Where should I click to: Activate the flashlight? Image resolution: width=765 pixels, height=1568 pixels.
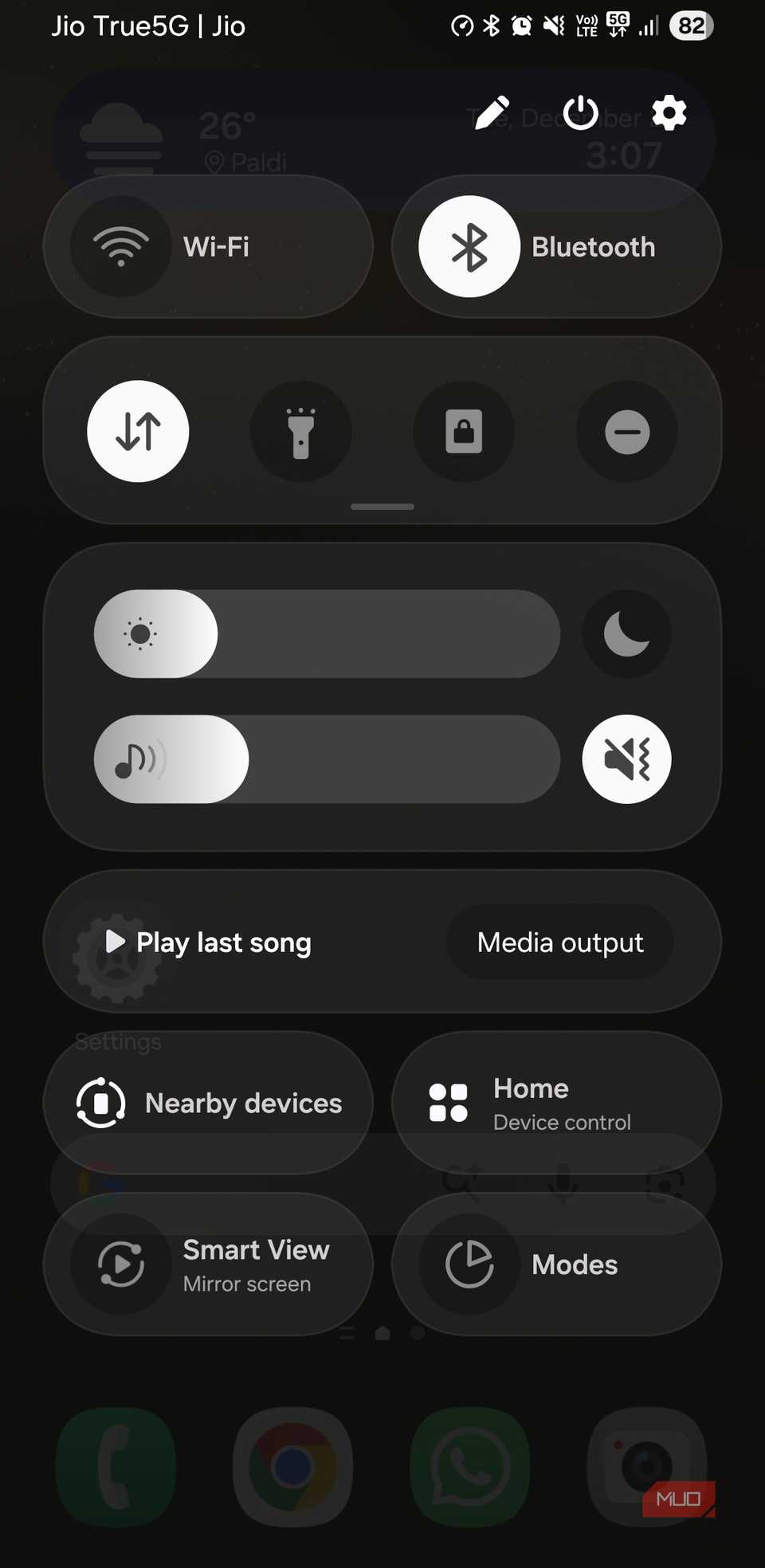[x=300, y=430]
